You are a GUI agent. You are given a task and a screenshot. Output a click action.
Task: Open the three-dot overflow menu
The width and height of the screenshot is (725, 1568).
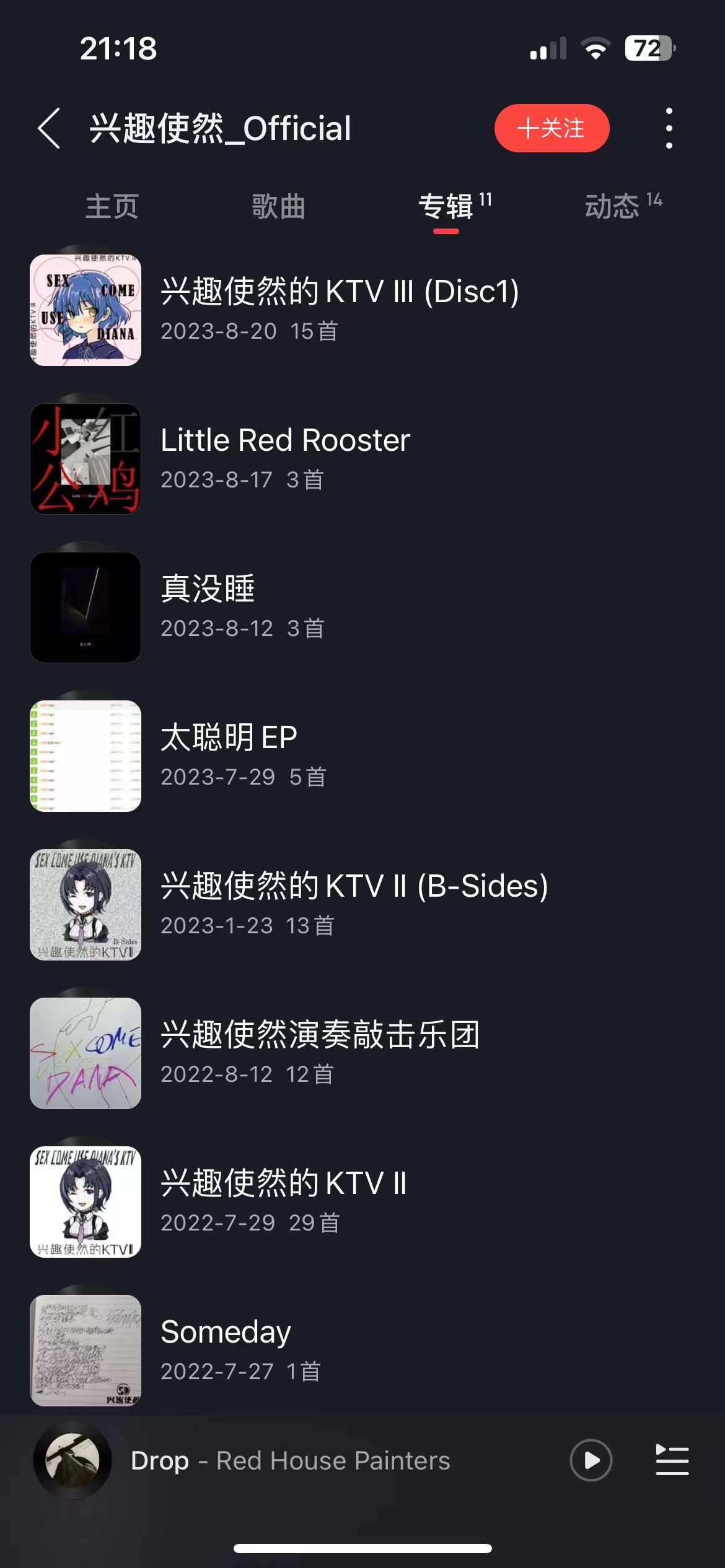coord(669,128)
